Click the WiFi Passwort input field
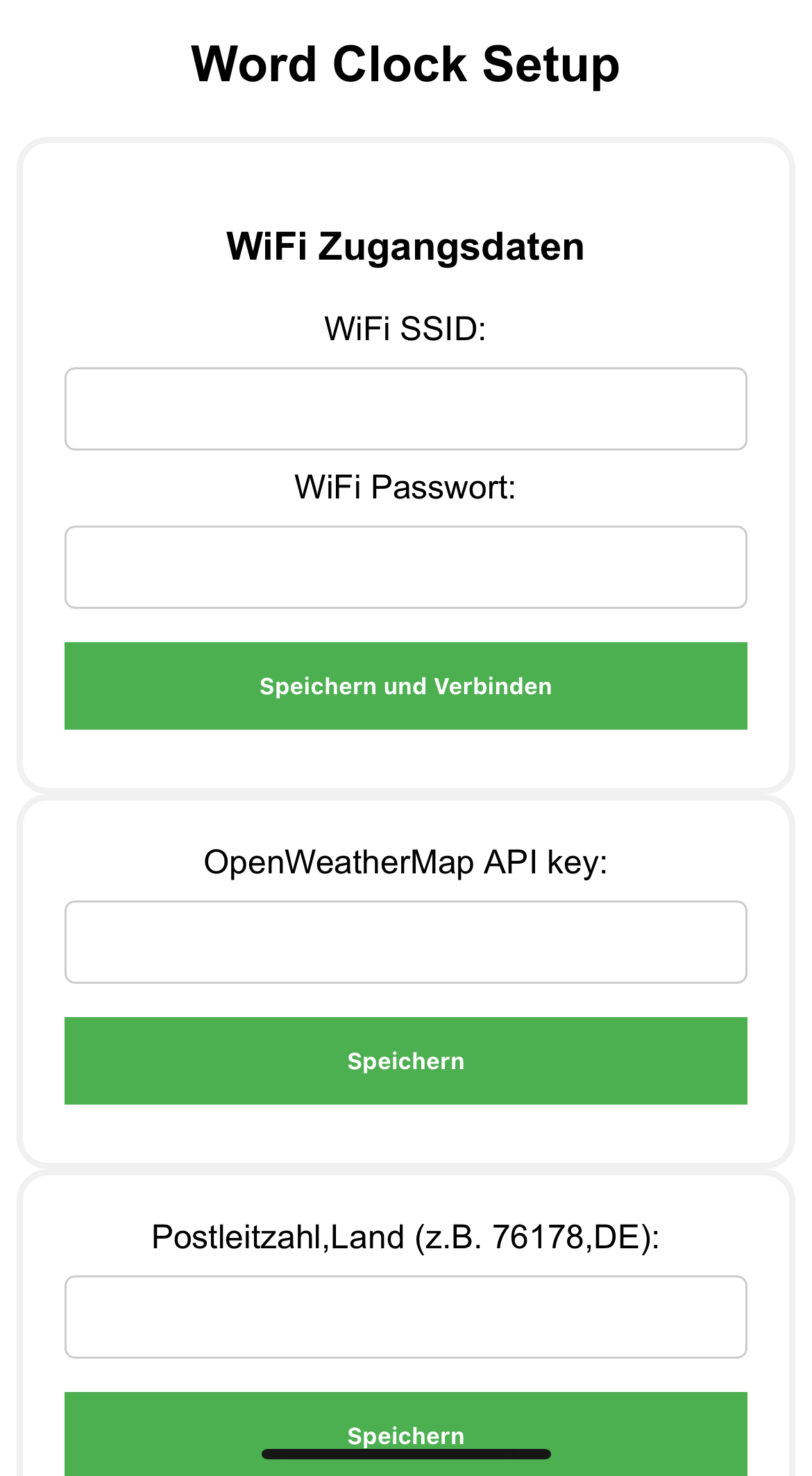The height and width of the screenshot is (1476, 812). [x=406, y=567]
